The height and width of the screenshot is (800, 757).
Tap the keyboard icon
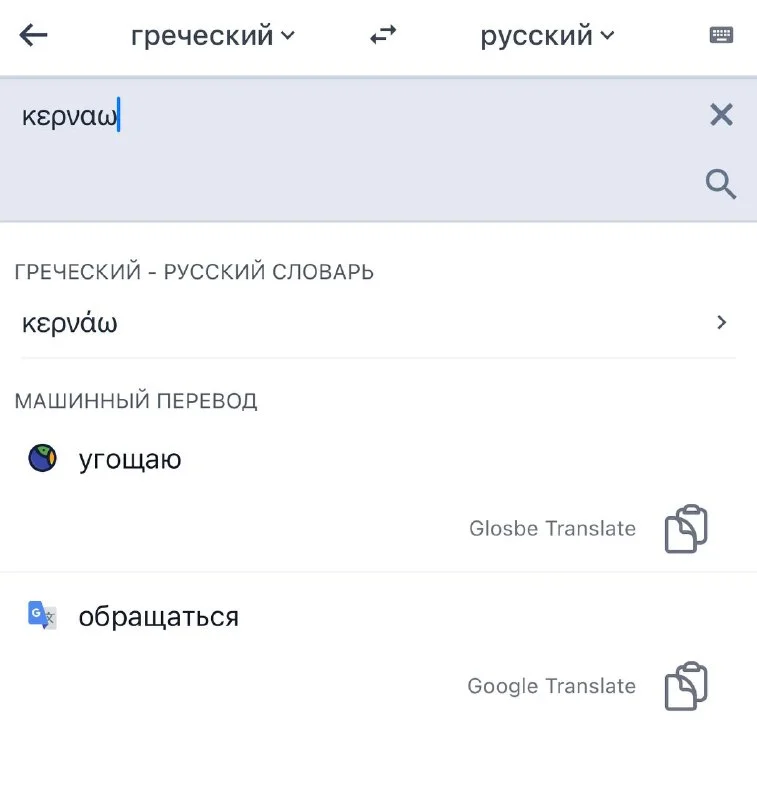(721, 36)
